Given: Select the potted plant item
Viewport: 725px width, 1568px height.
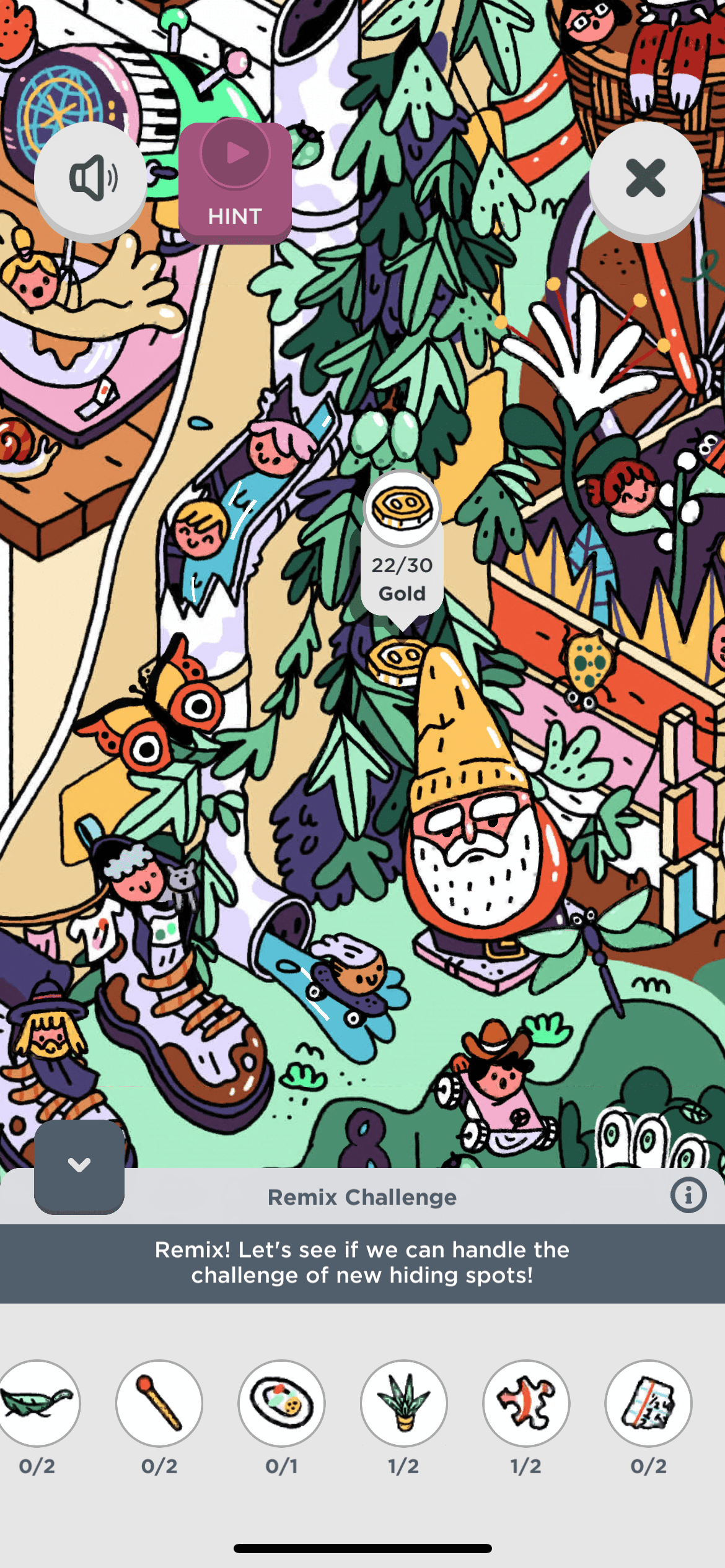Looking at the screenshot, I should (x=404, y=1403).
